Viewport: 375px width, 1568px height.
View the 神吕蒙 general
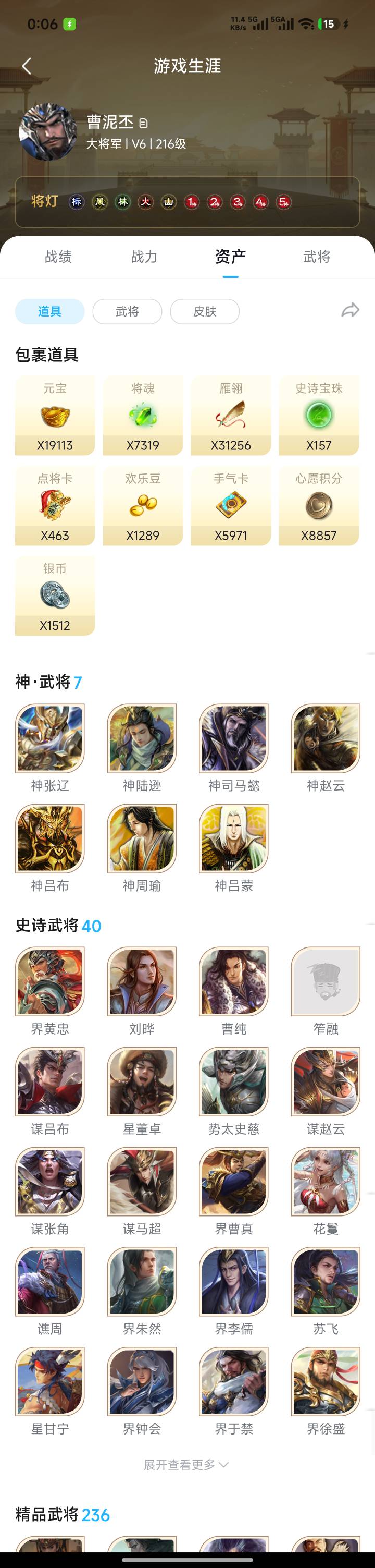tap(234, 838)
